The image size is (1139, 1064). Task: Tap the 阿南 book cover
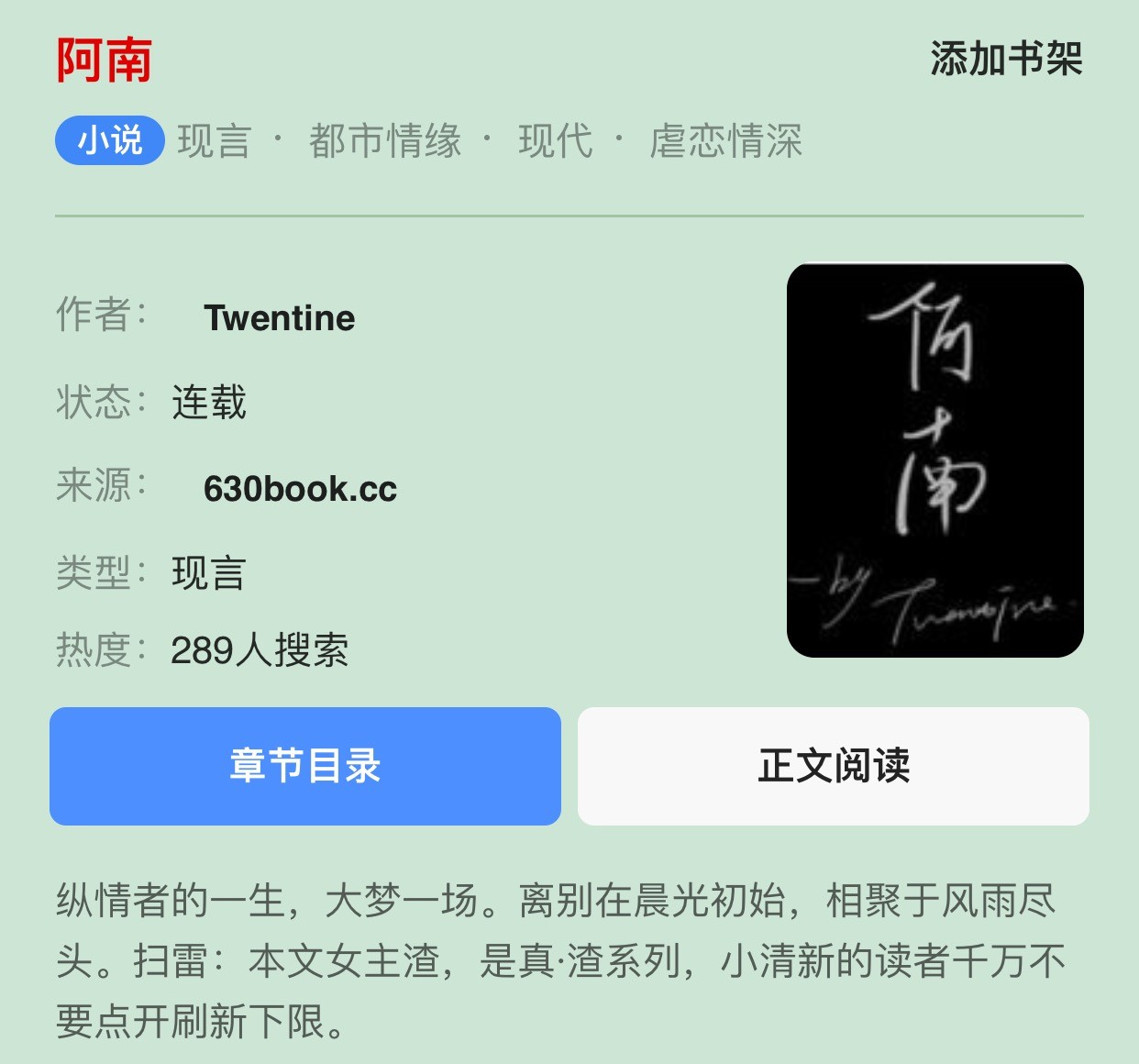934,460
